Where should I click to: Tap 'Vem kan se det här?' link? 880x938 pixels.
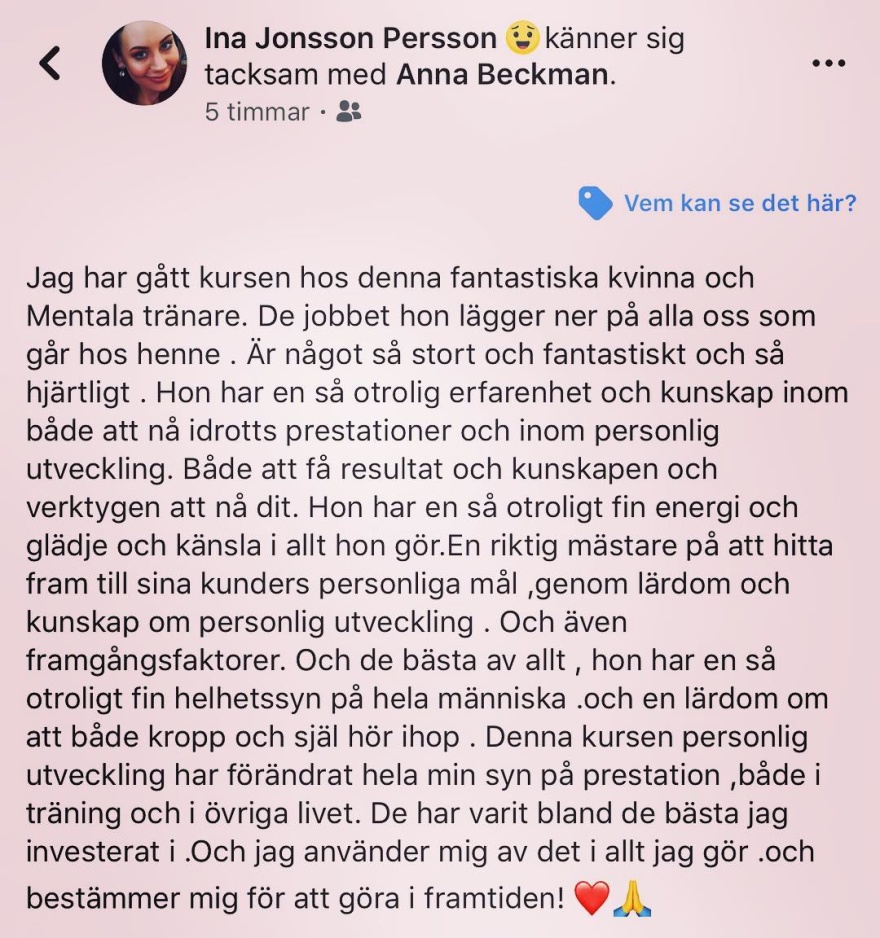(x=739, y=203)
